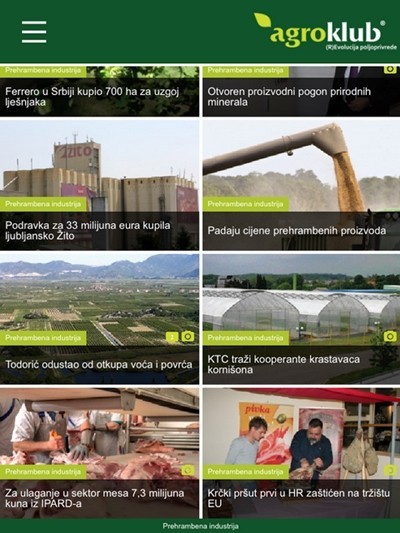Read the sektor mesa IPARD investment article
Image resolution: width=400 pixels, height=533 pixels.
click(99, 453)
